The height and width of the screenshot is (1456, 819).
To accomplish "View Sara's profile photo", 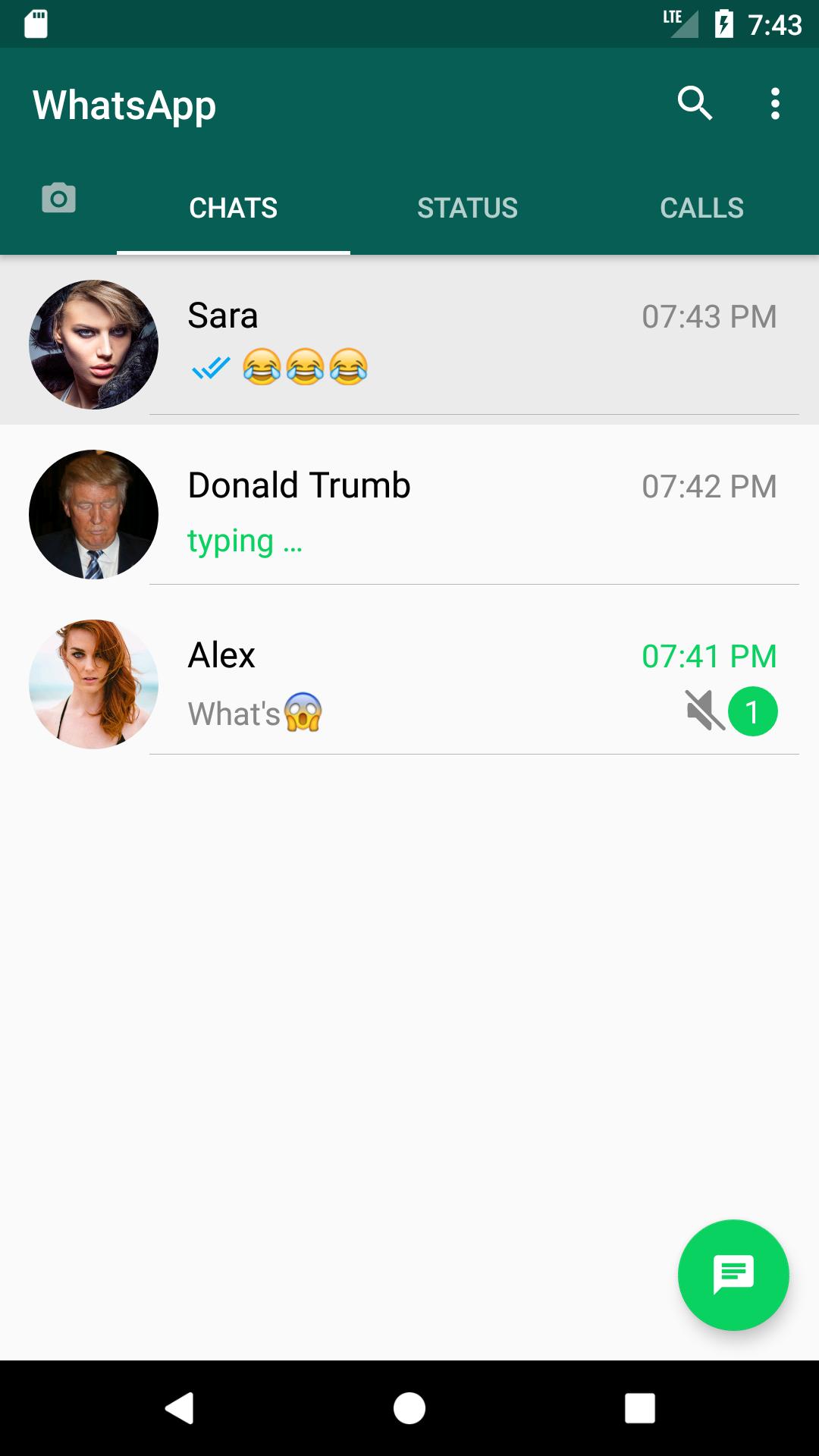I will click(93, 345).
